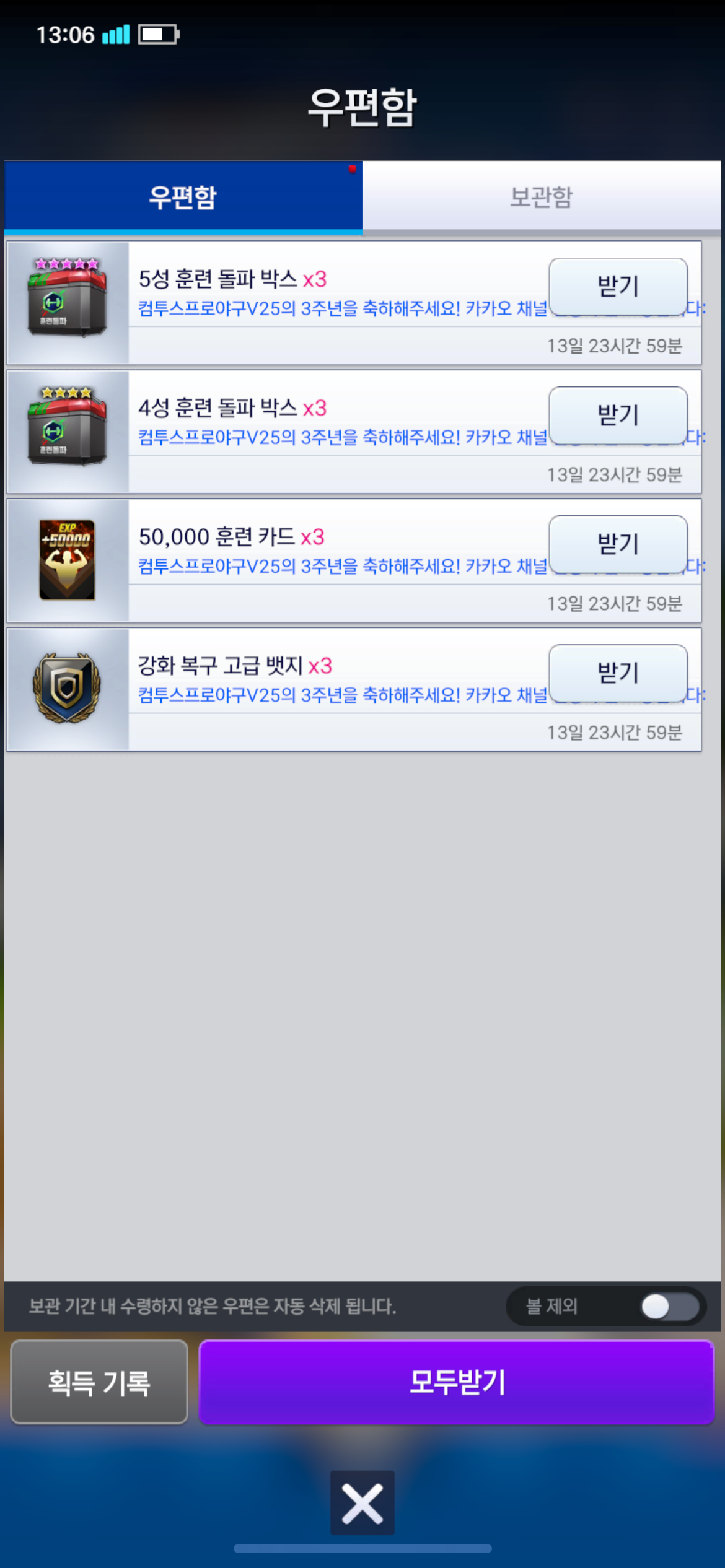Close the mailbox with the X button
725x1568 pixels.
tap(362, 1503)
